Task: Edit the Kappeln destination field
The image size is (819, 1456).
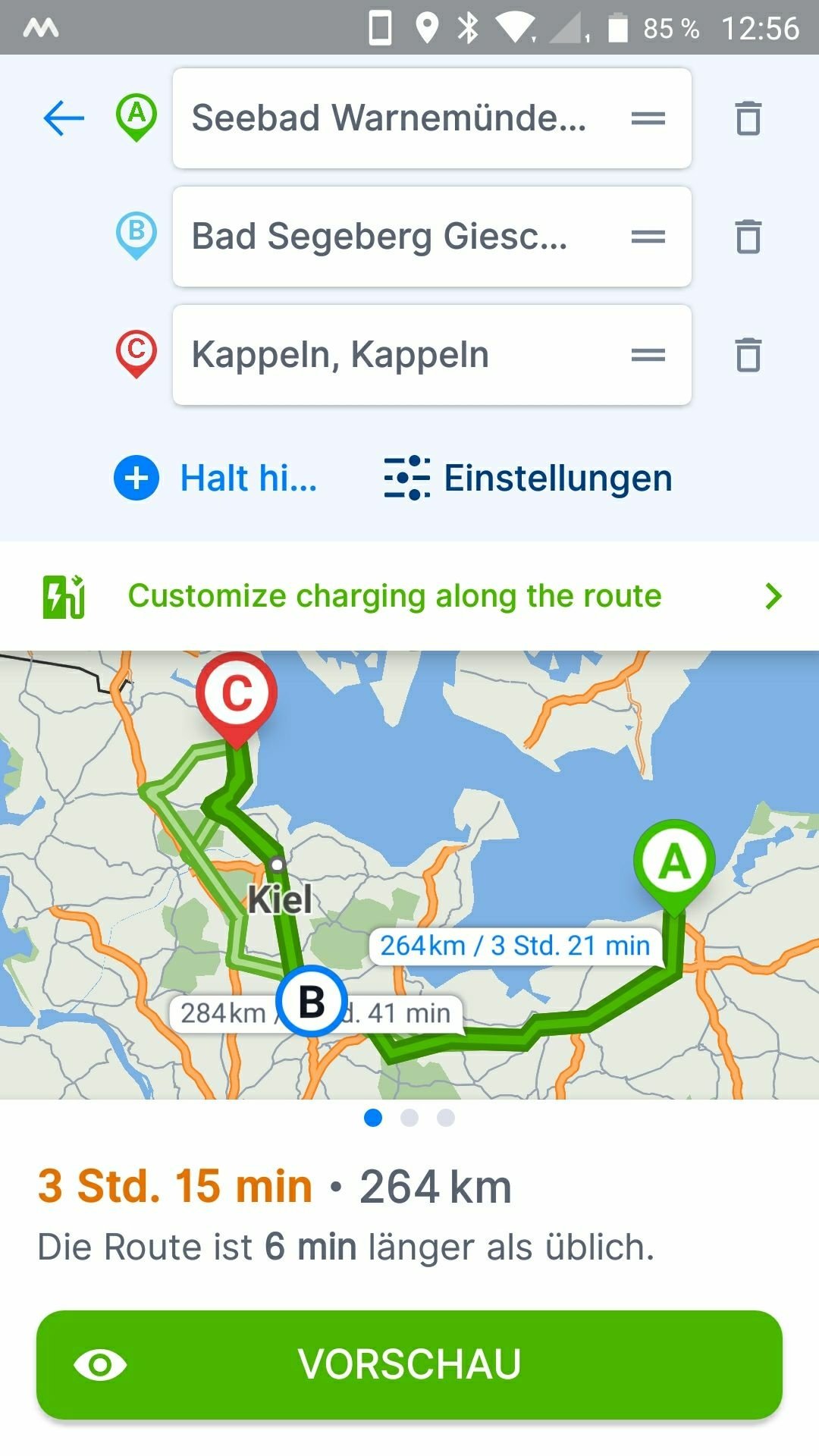Action: tap(394, 355)
